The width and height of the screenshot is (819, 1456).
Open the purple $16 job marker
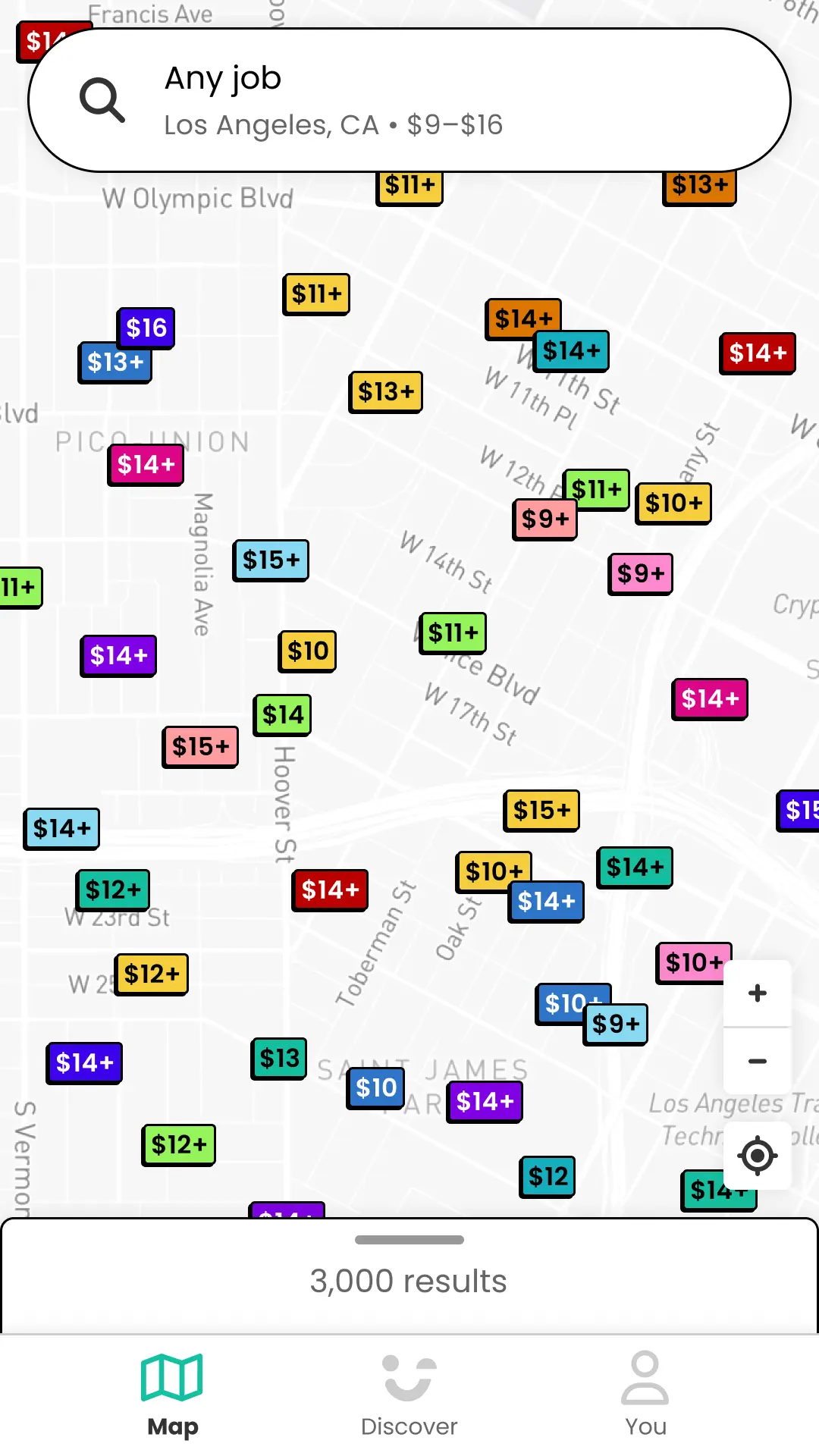(146, 328)
